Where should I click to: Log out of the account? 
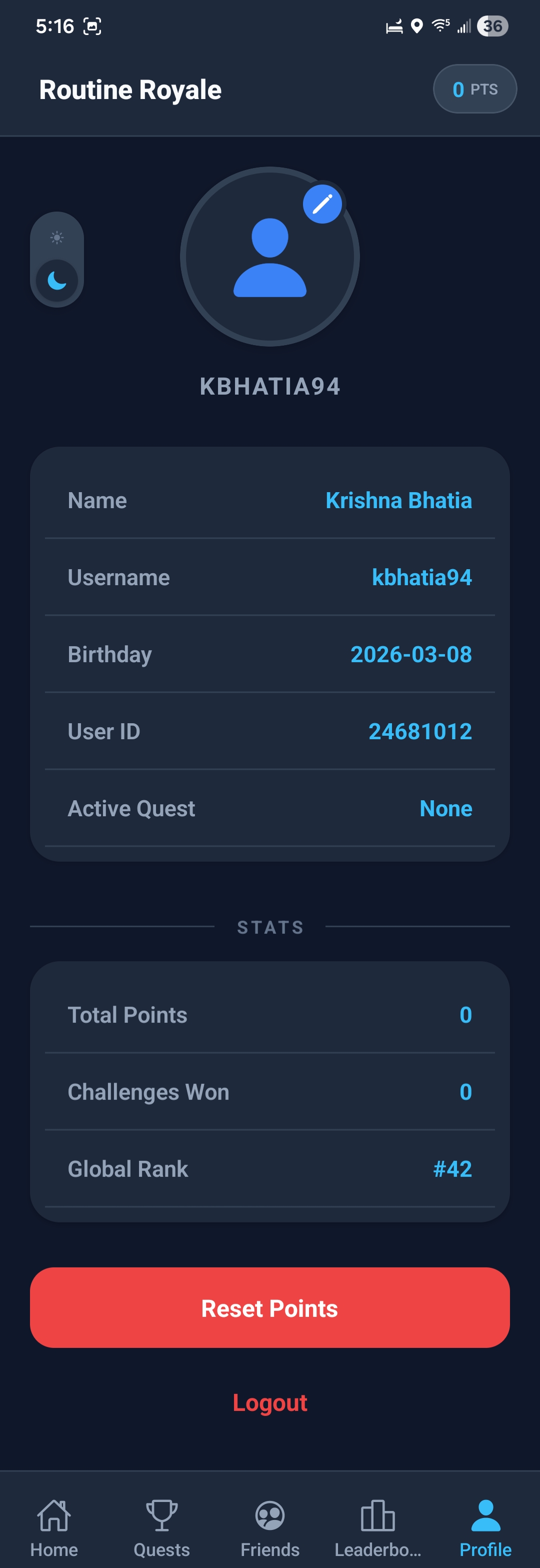269,1402
